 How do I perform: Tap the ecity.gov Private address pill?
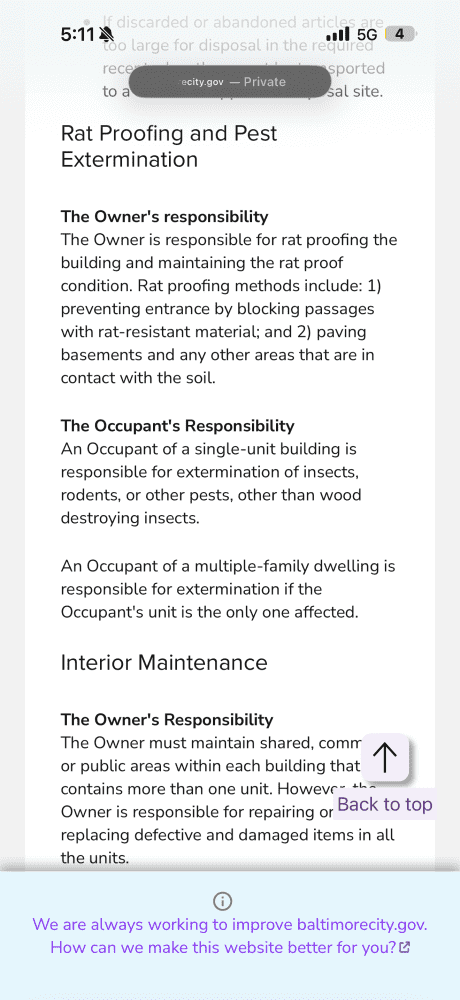coord(230,82)
